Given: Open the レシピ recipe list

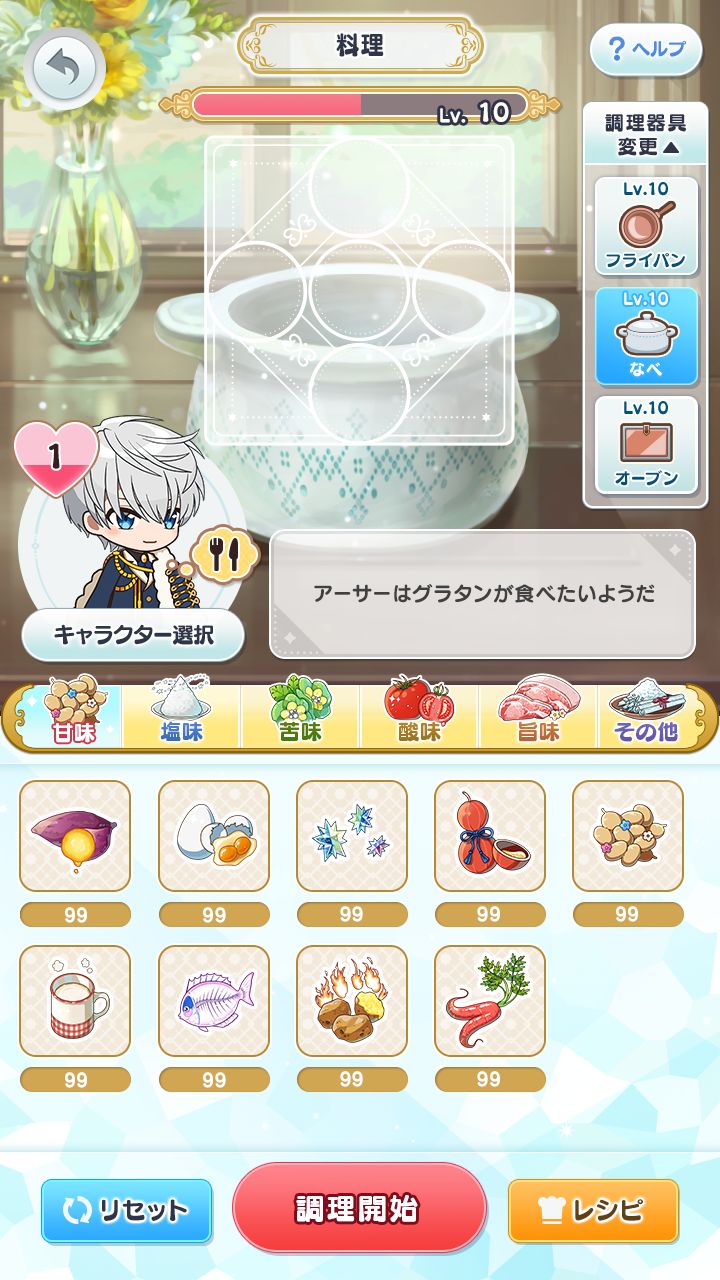Looking at the screenshot, I should (593, 1210).
